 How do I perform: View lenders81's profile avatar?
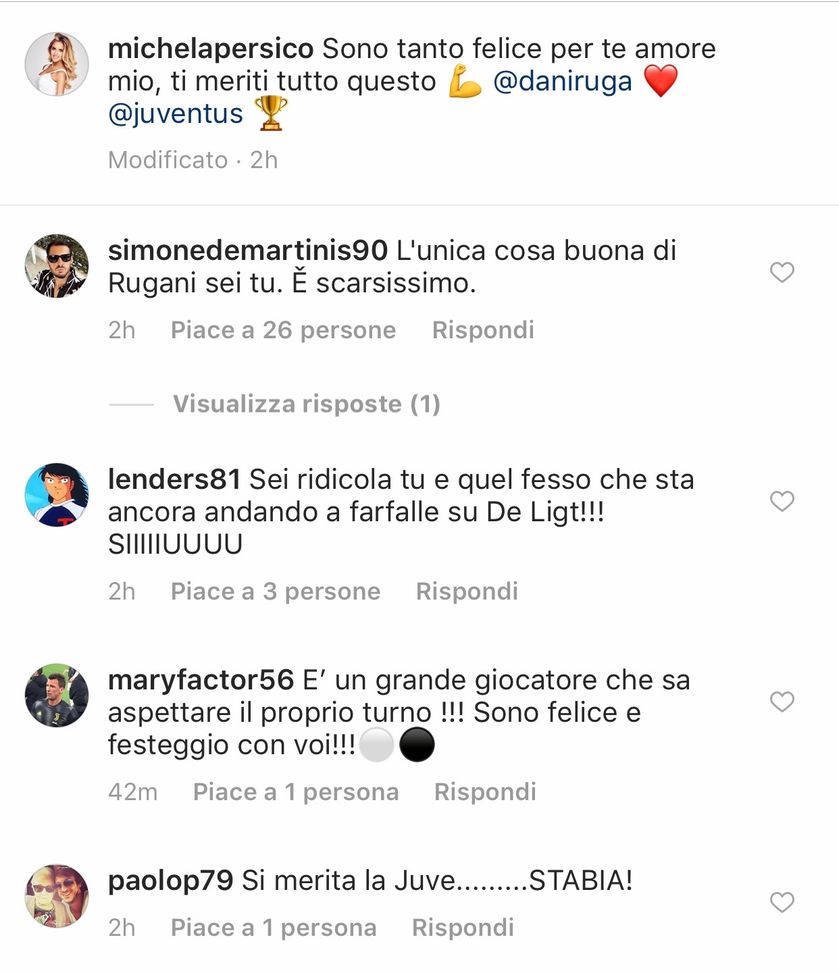tap(57, 495)
